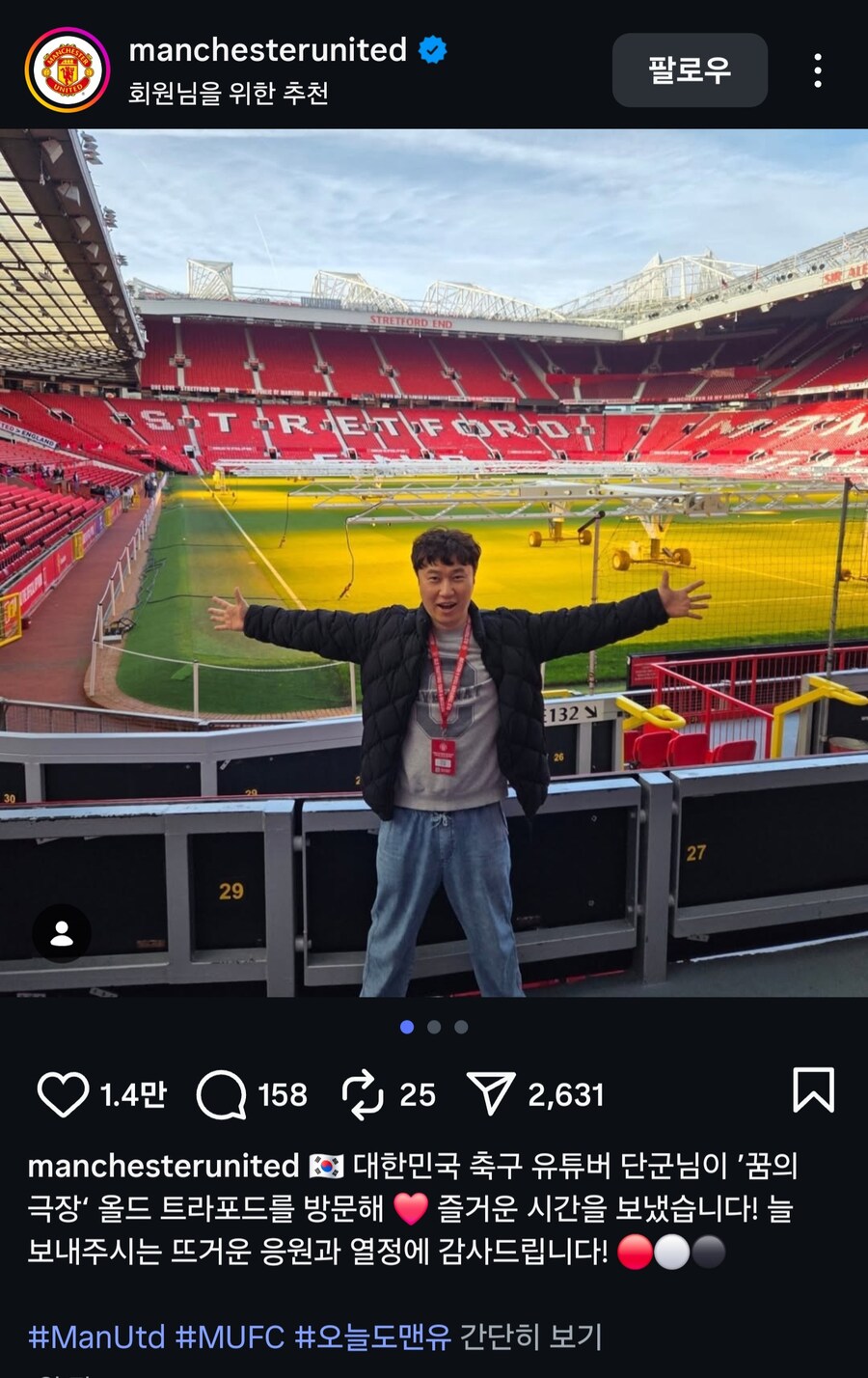The image size is (868, 1378).
Task: Open the #ManUtd hashtag
Action: pyautogui.click(x=96, y=1337)
